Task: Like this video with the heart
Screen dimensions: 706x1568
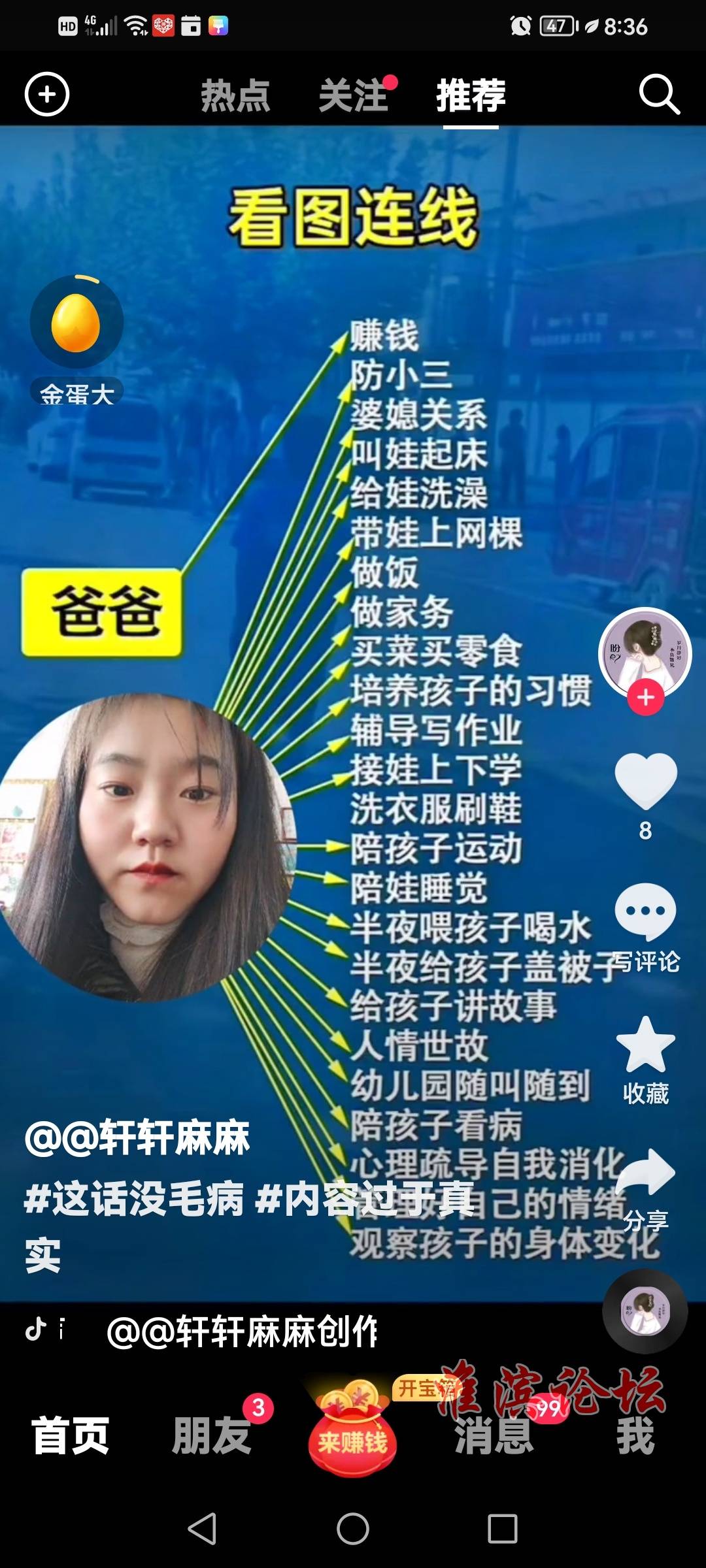Action: (x=645, y=781)
